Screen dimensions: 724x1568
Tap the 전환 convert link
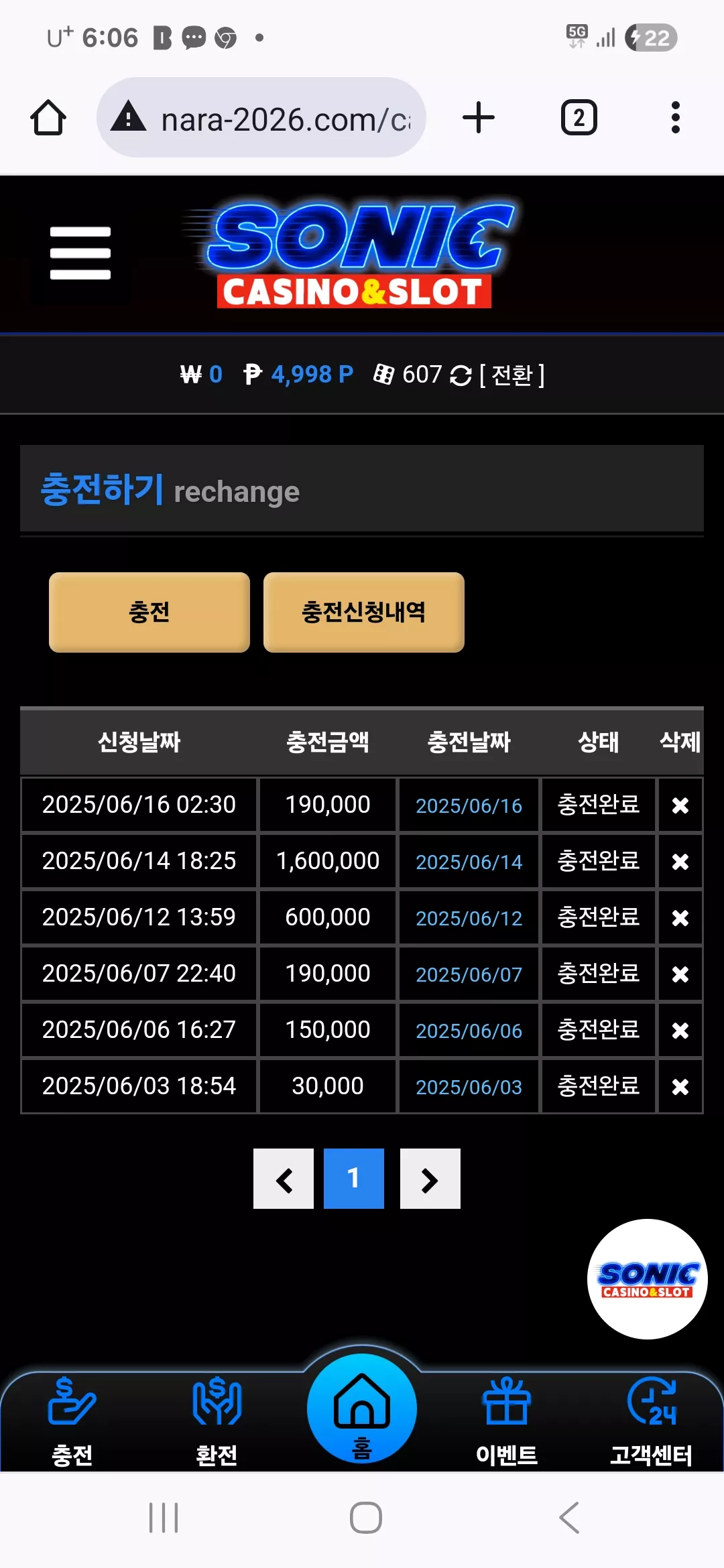point(512,375)
